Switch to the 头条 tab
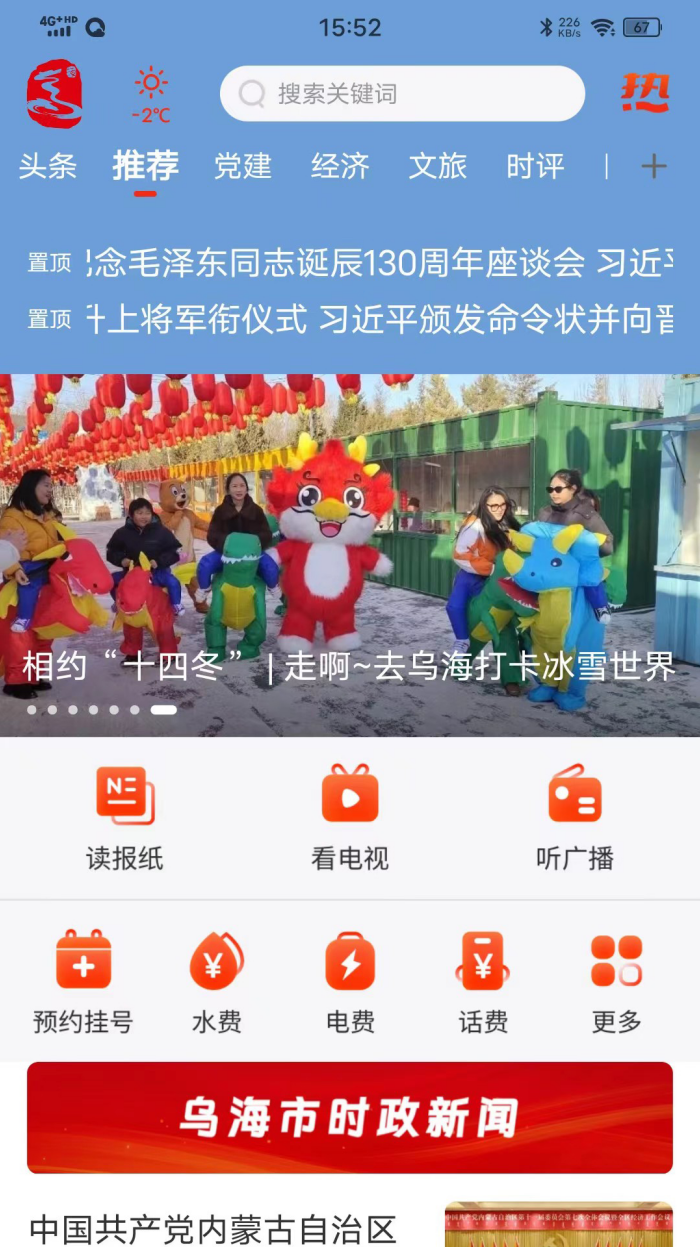The width and height of the screenshot is (700, 1247). pyautogui.click(x=47, y=166)
